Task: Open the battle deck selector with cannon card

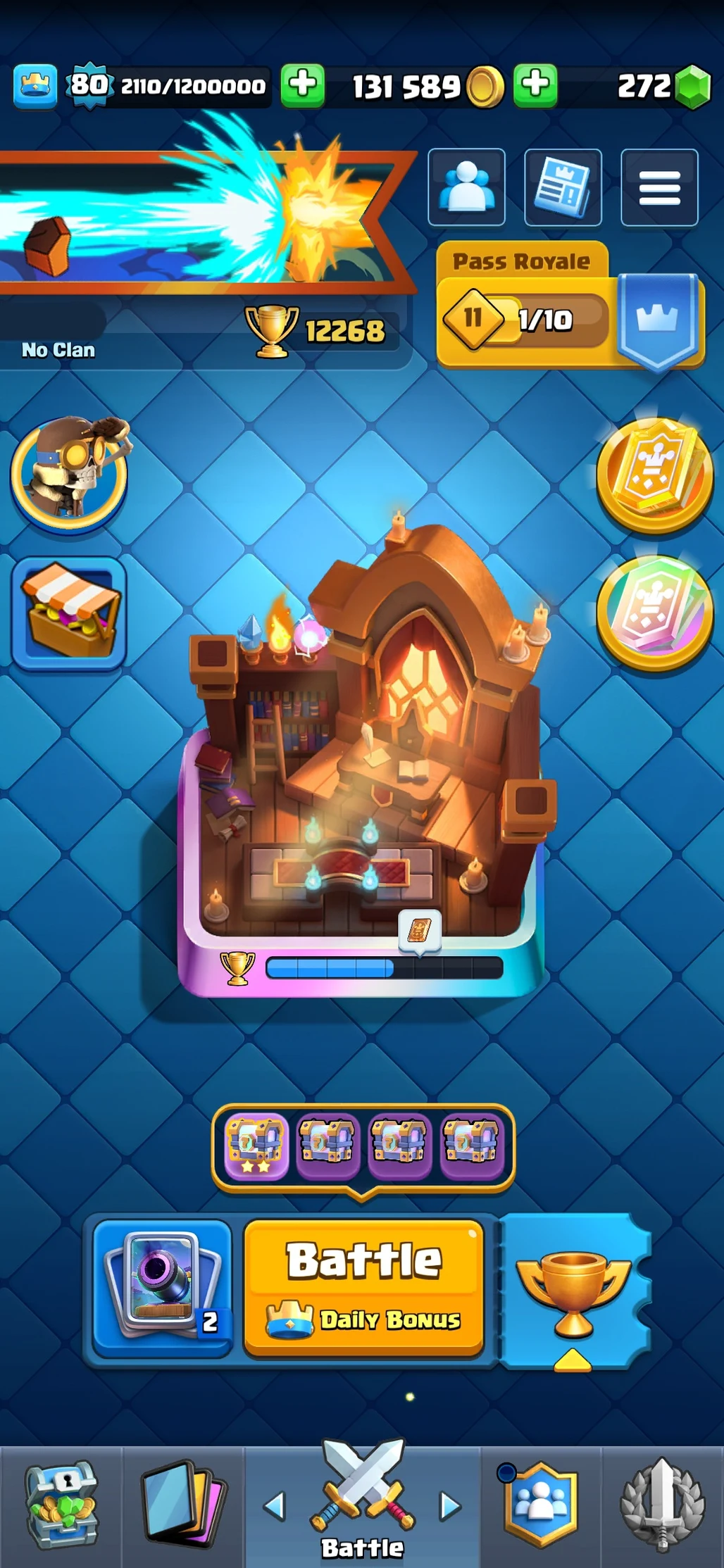Action: point(163,1287)
